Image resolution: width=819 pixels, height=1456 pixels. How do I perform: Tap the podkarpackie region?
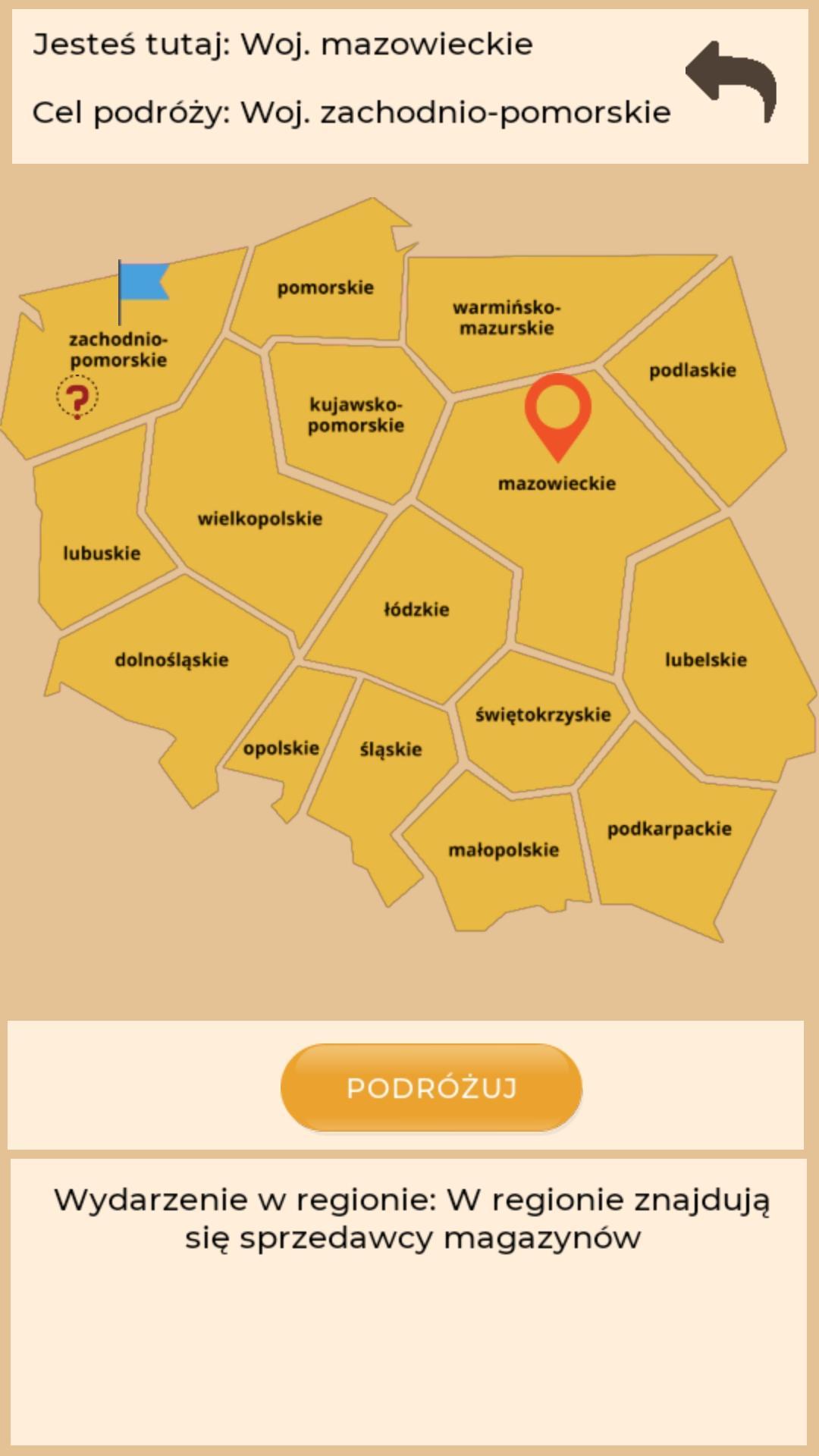click(x=669, y=829)
